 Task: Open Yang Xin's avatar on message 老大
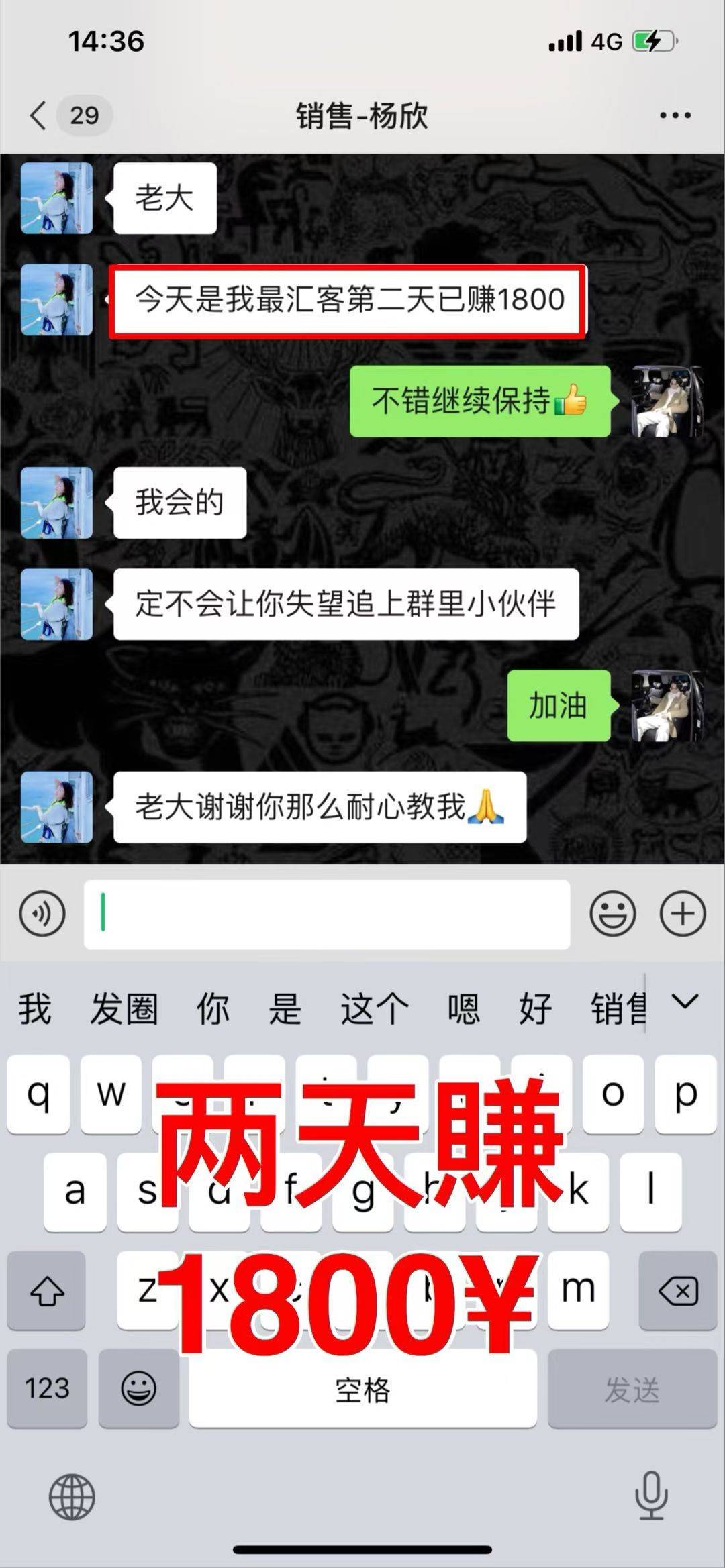56,198
